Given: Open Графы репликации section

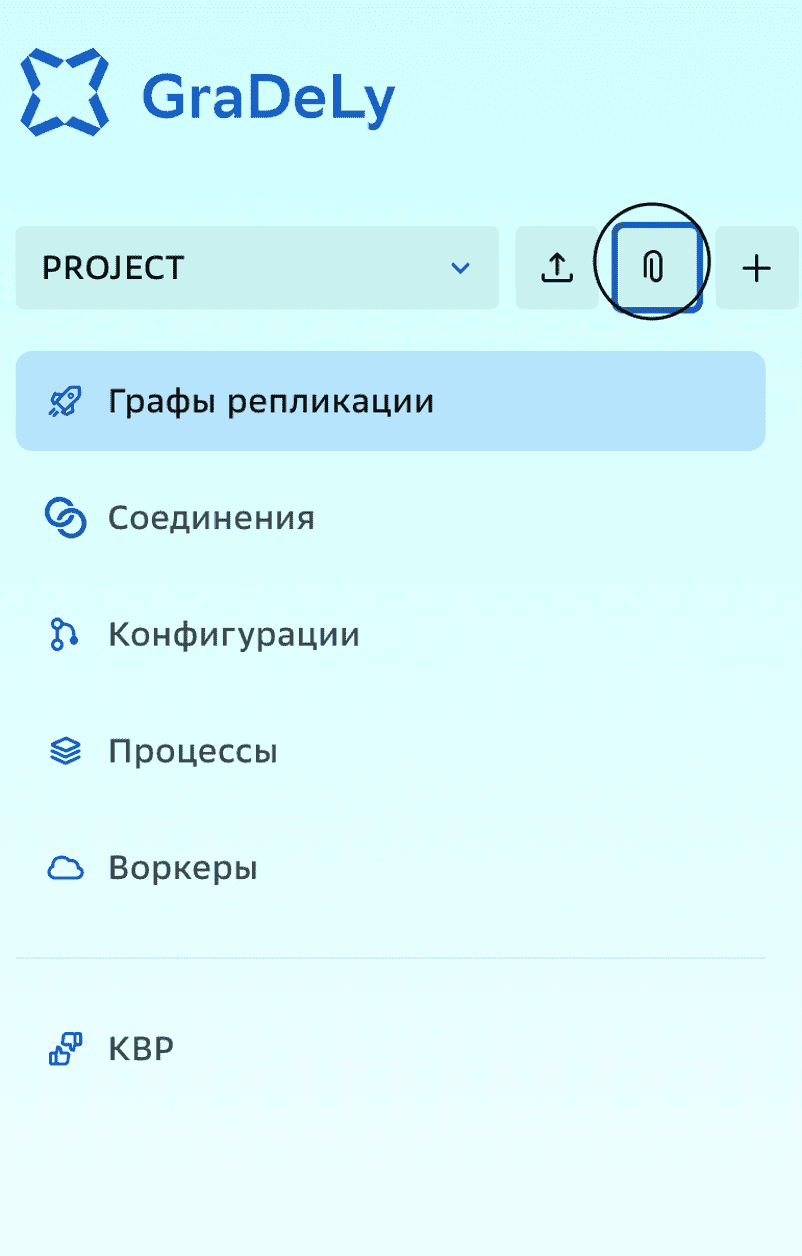Looking at the screenshot, I should (390, 401).
